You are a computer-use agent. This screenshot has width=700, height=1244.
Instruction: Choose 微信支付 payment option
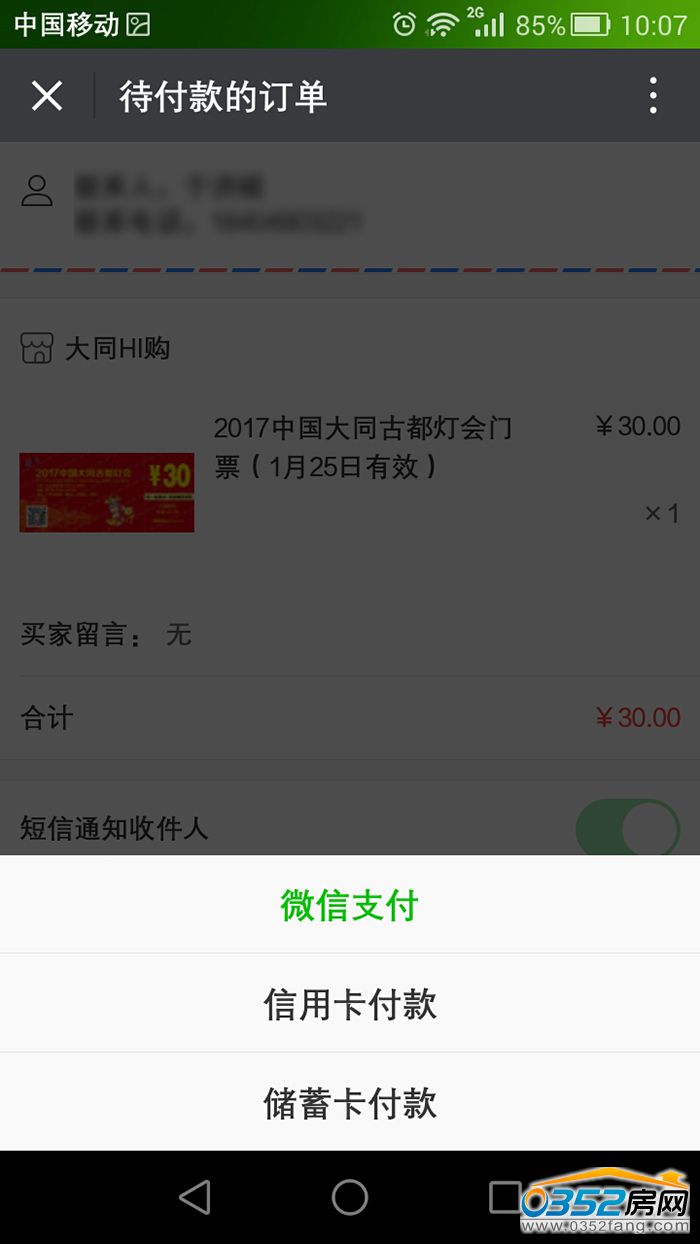(x=350, y=905)
